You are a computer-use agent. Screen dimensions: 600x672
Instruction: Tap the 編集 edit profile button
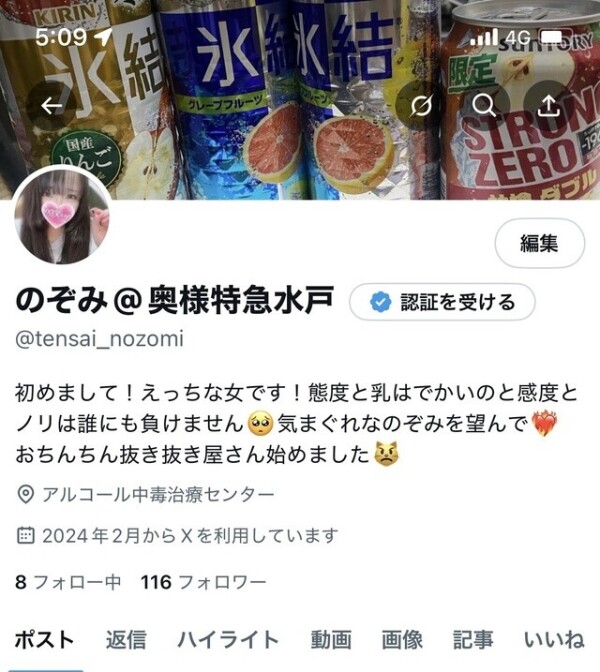coord(539,243)
